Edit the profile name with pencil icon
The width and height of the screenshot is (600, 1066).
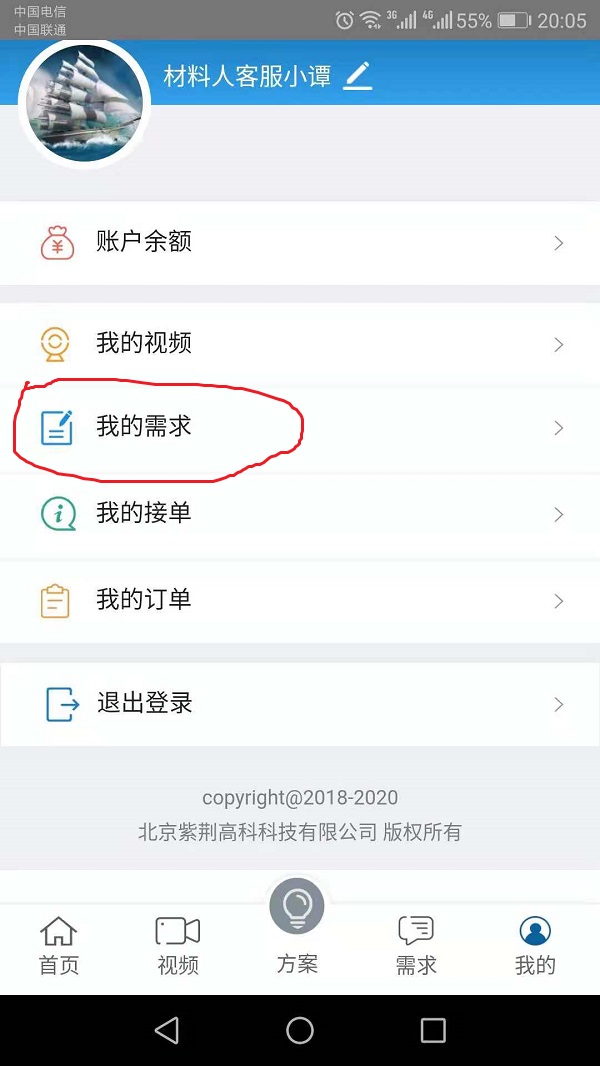[x=357, y=76]
